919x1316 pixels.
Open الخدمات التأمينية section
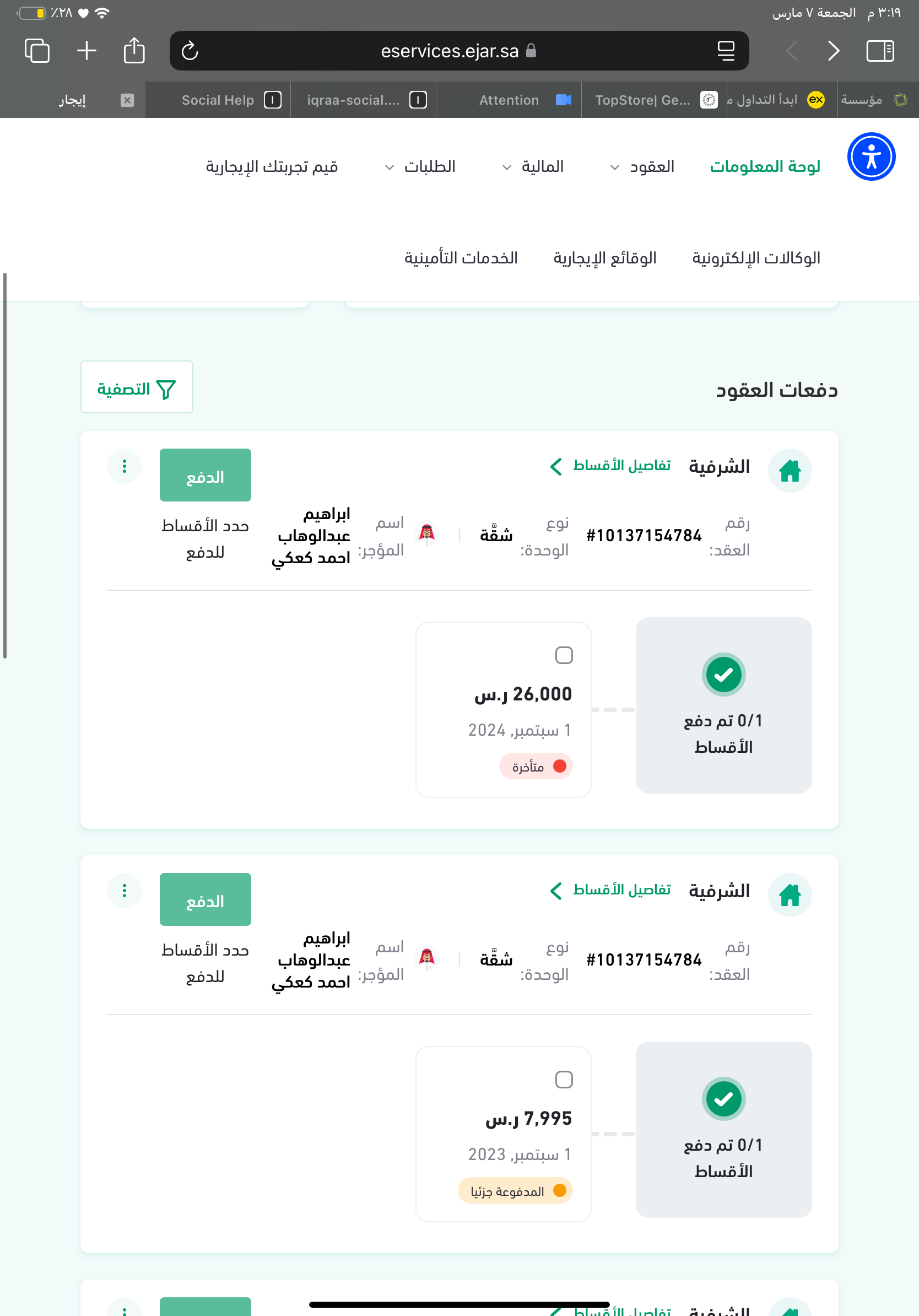coord(461,258)
